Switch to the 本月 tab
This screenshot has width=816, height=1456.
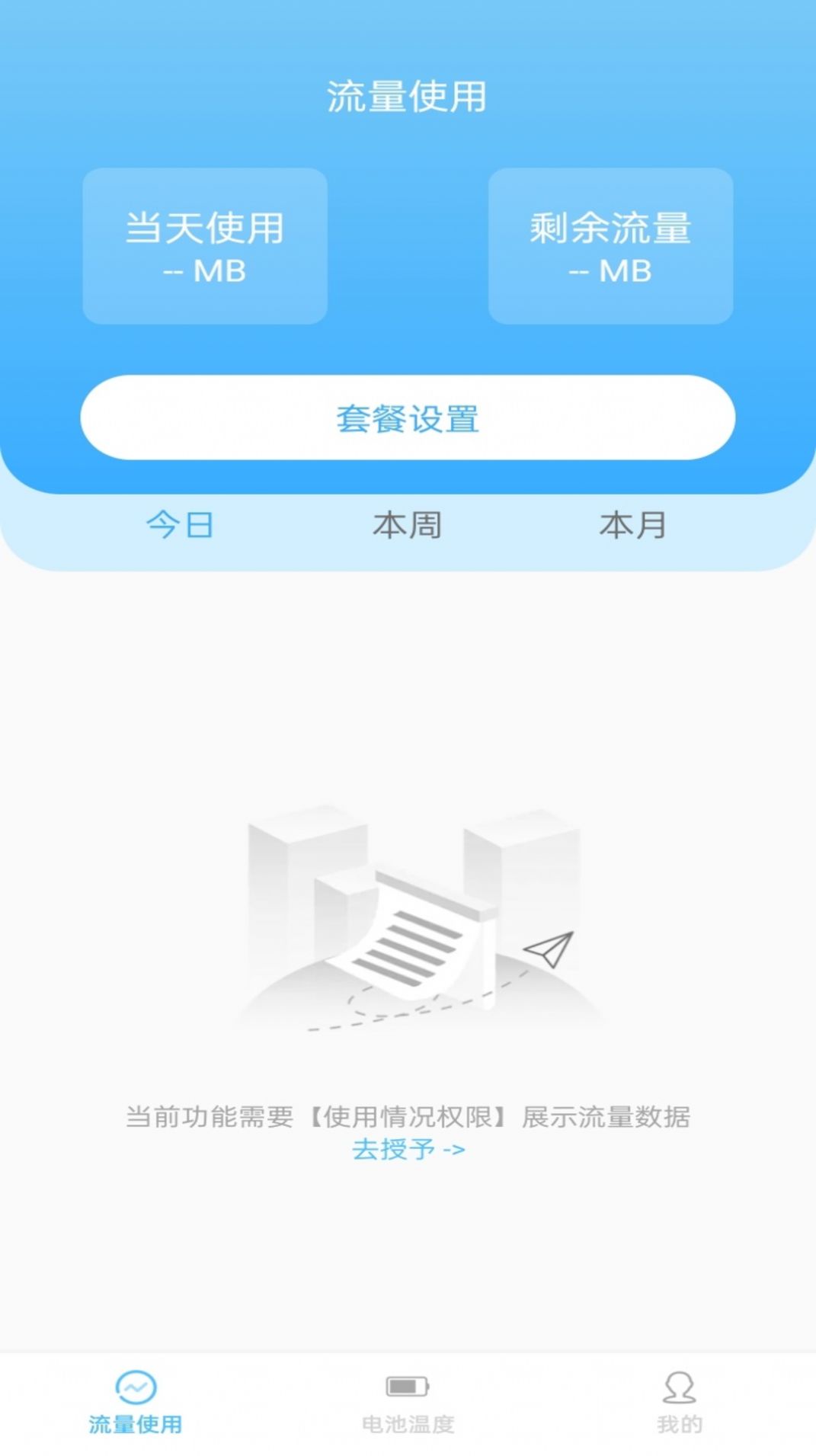(632, 525)
